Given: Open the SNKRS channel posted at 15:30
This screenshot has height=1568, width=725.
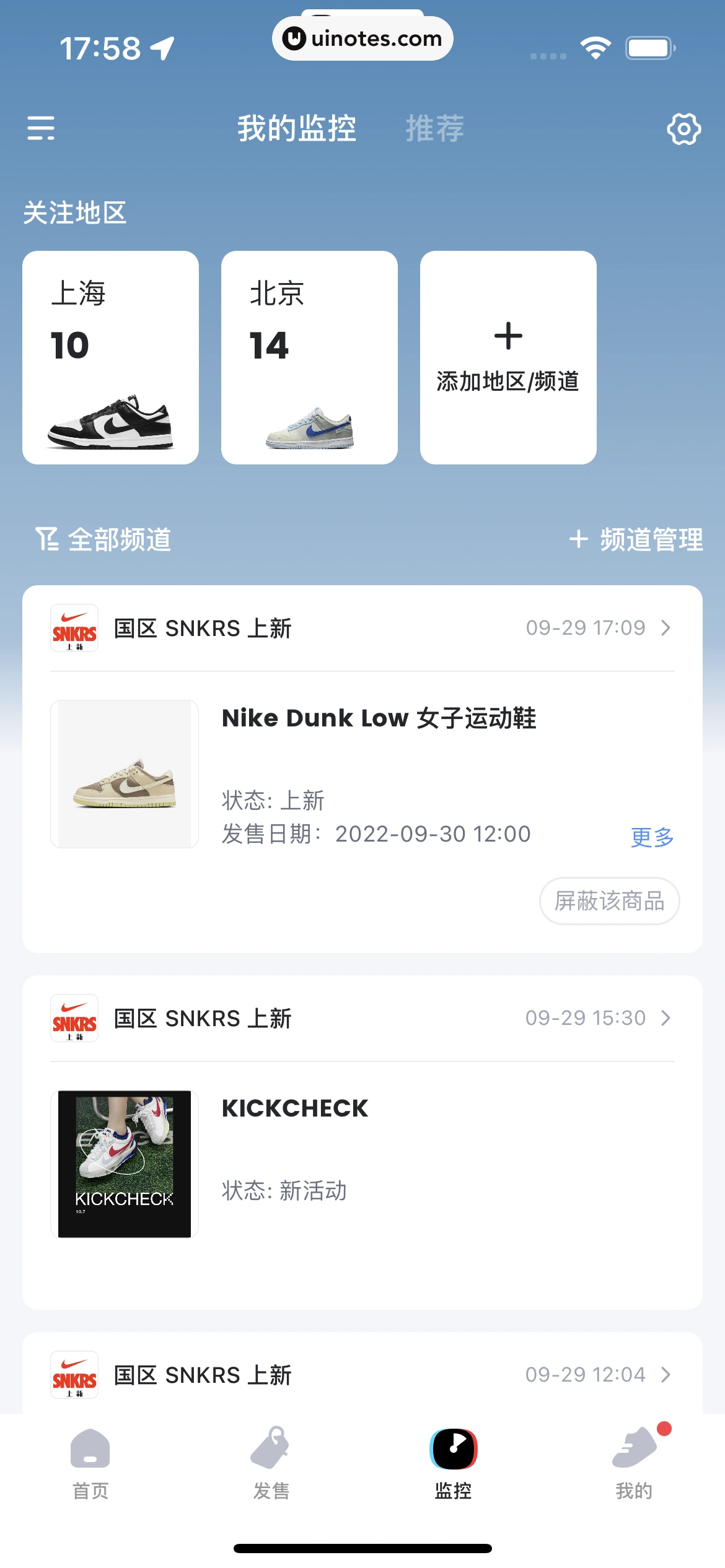Looking at the screenshot, I should click(x=362, y=1018).
